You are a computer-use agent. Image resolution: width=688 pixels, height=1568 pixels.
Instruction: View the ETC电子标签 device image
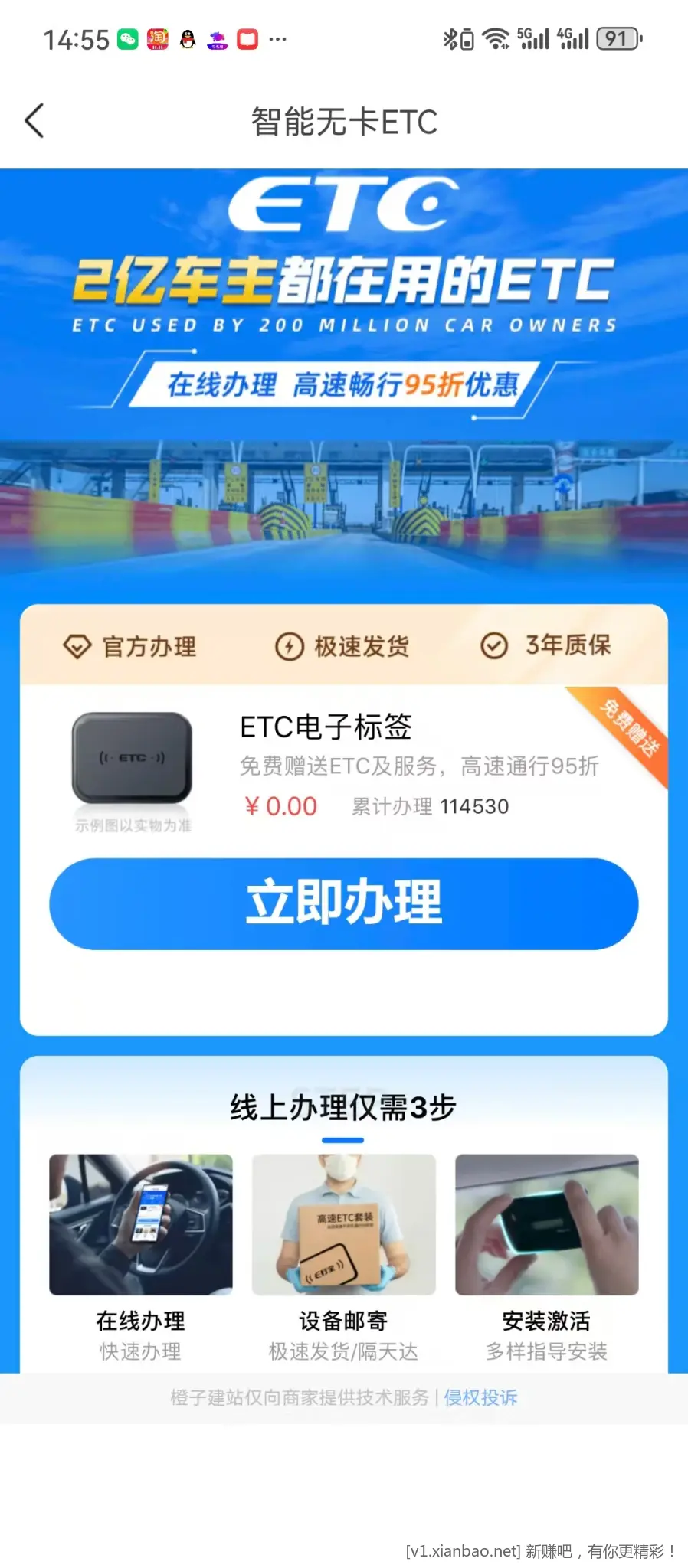(x=131, y=758)
